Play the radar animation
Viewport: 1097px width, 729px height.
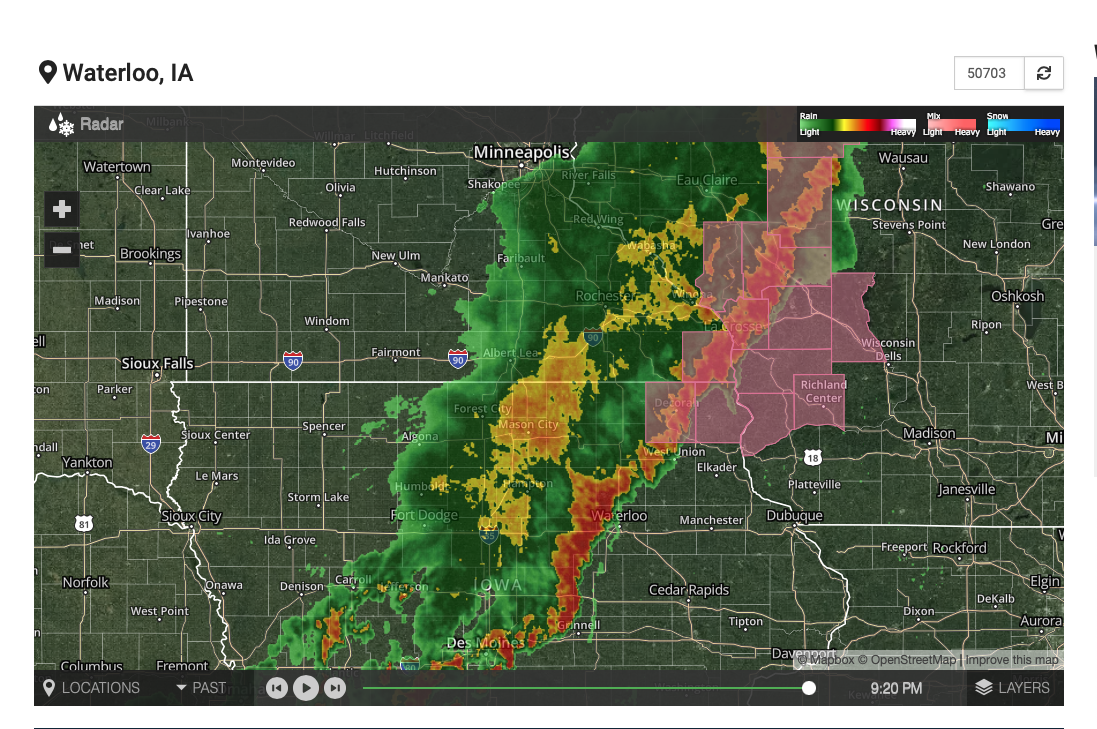pos(306,688)
